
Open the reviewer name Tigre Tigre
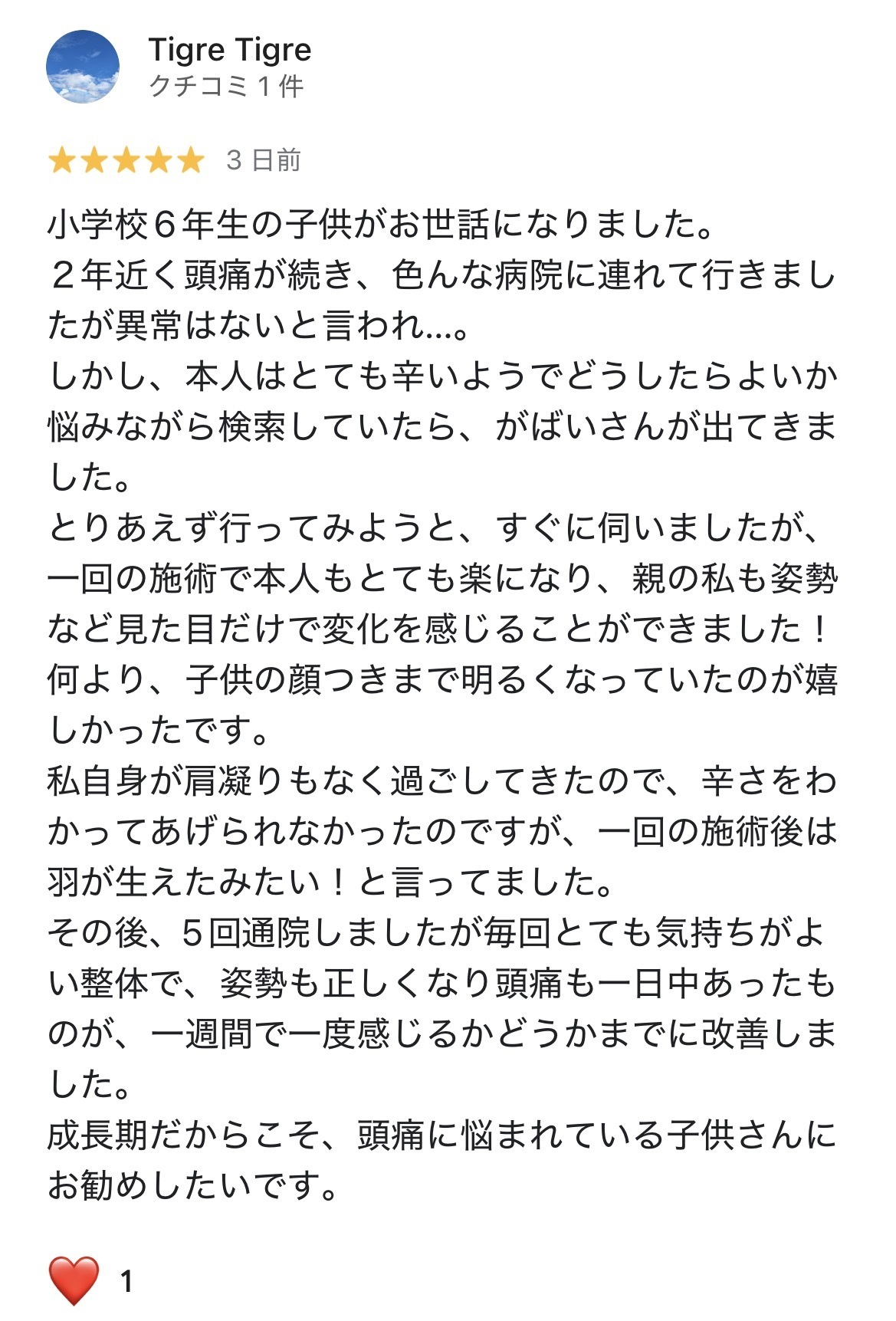tap(230, 51)
